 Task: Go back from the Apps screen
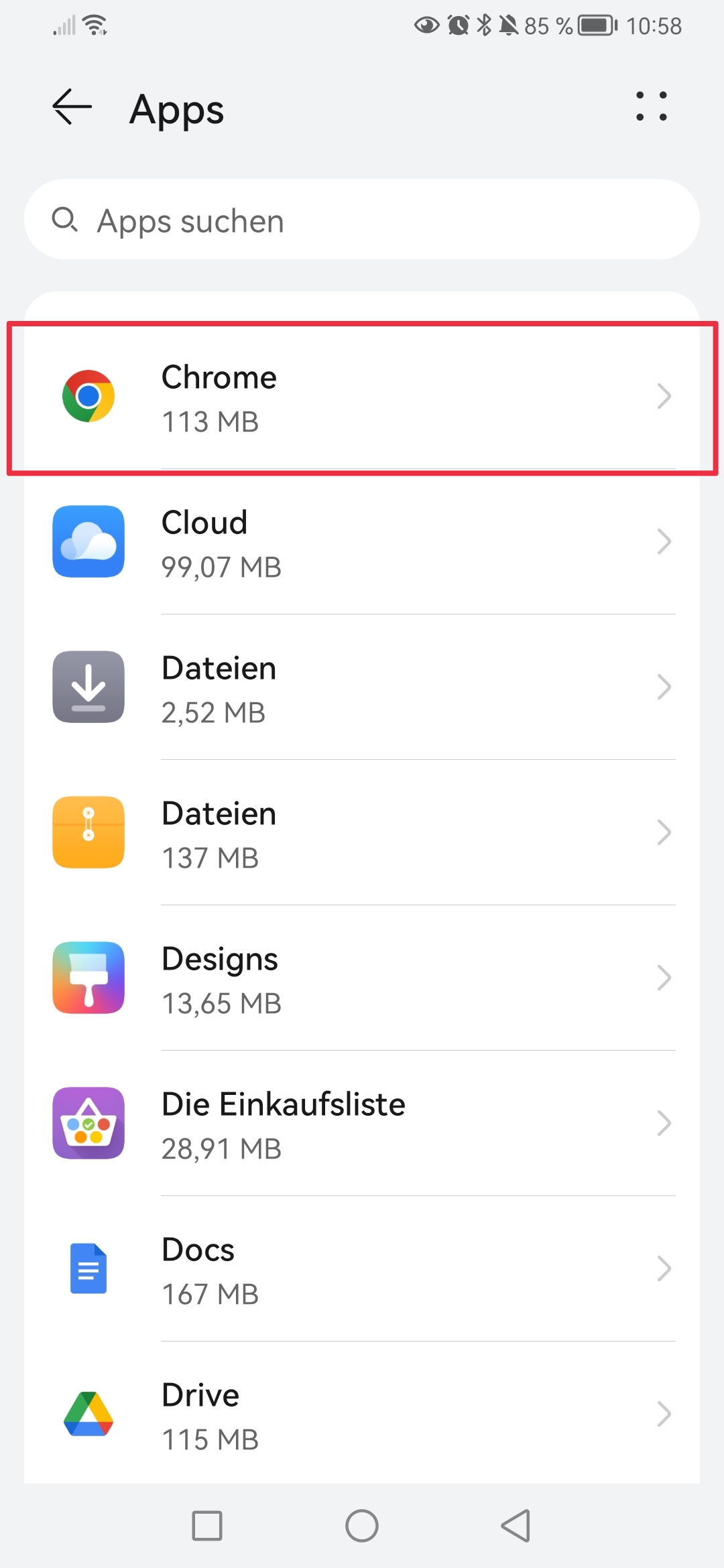click(72, 107)
